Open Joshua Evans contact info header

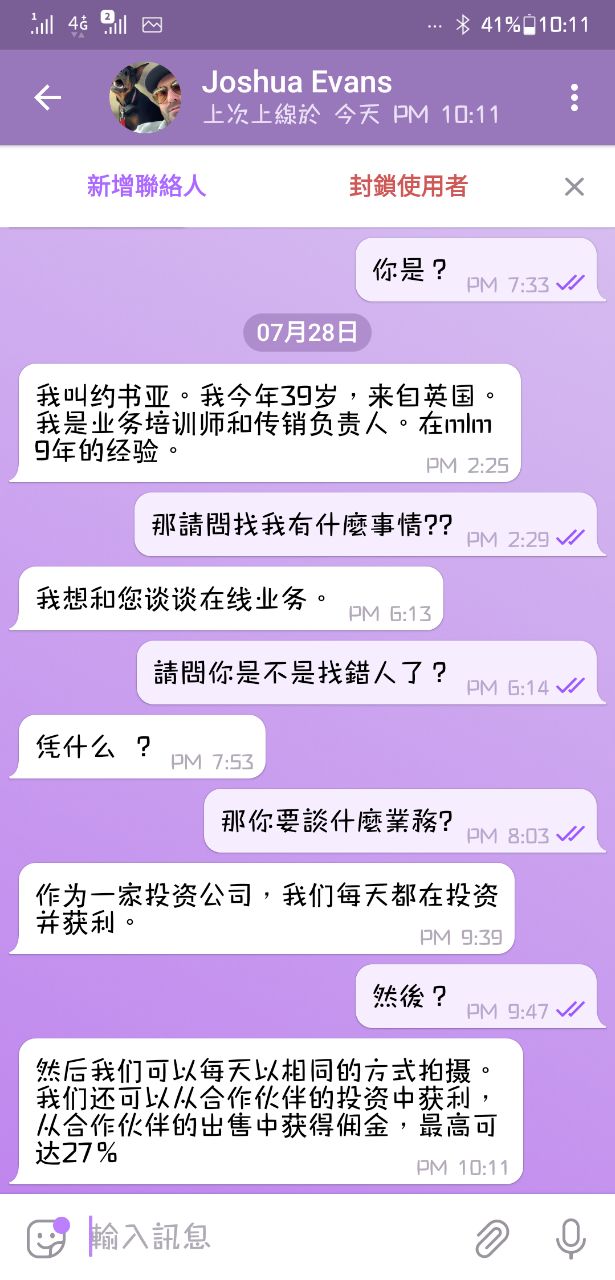point(350,97)
